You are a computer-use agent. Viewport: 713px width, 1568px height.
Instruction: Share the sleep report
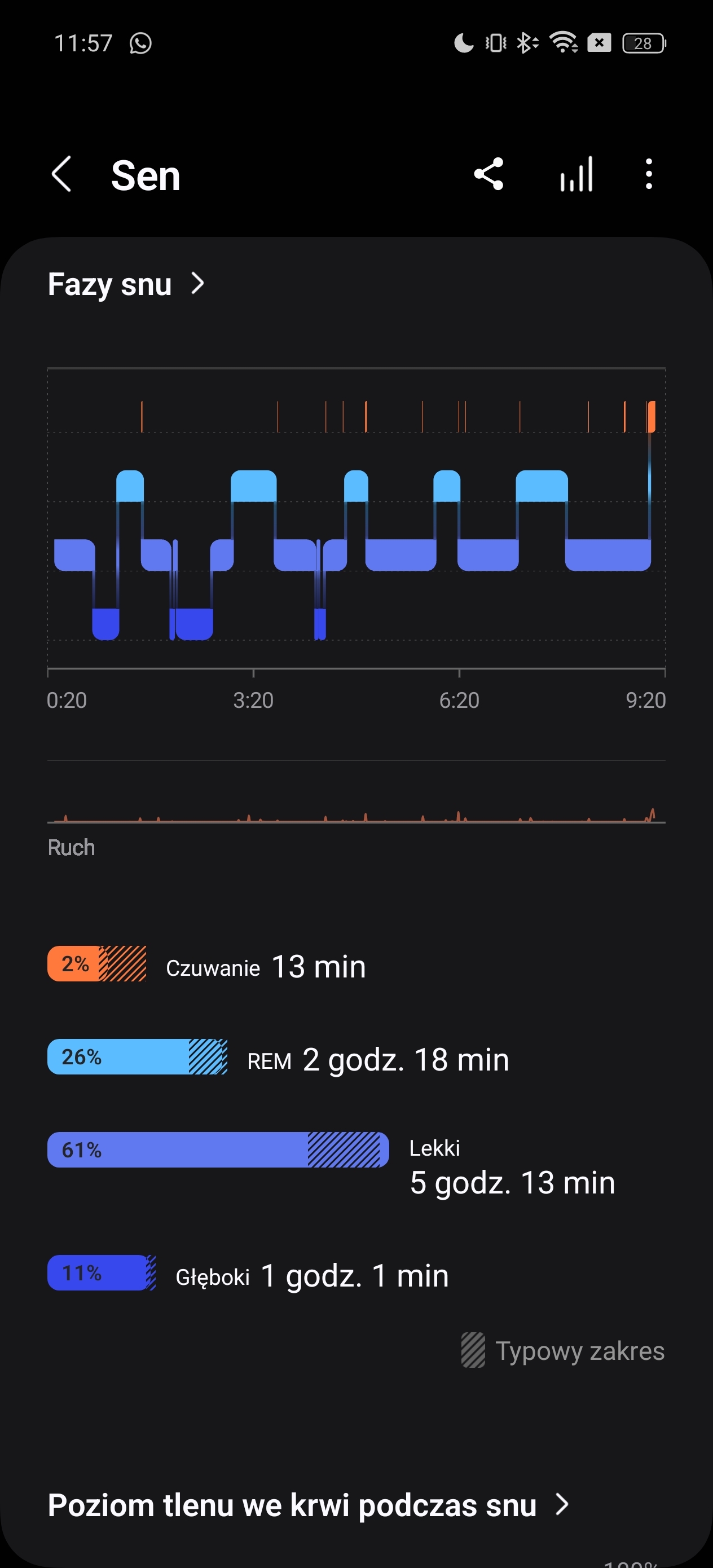488,174
